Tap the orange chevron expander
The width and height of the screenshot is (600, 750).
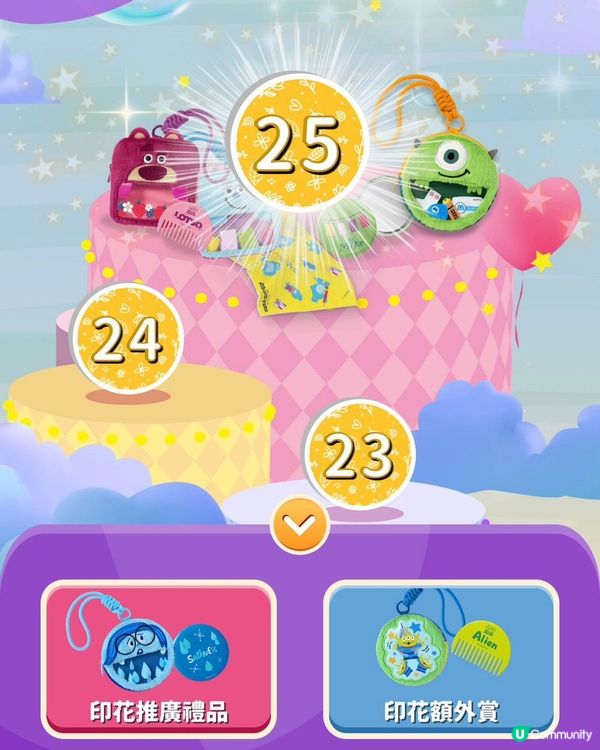[x=300, y=525]
